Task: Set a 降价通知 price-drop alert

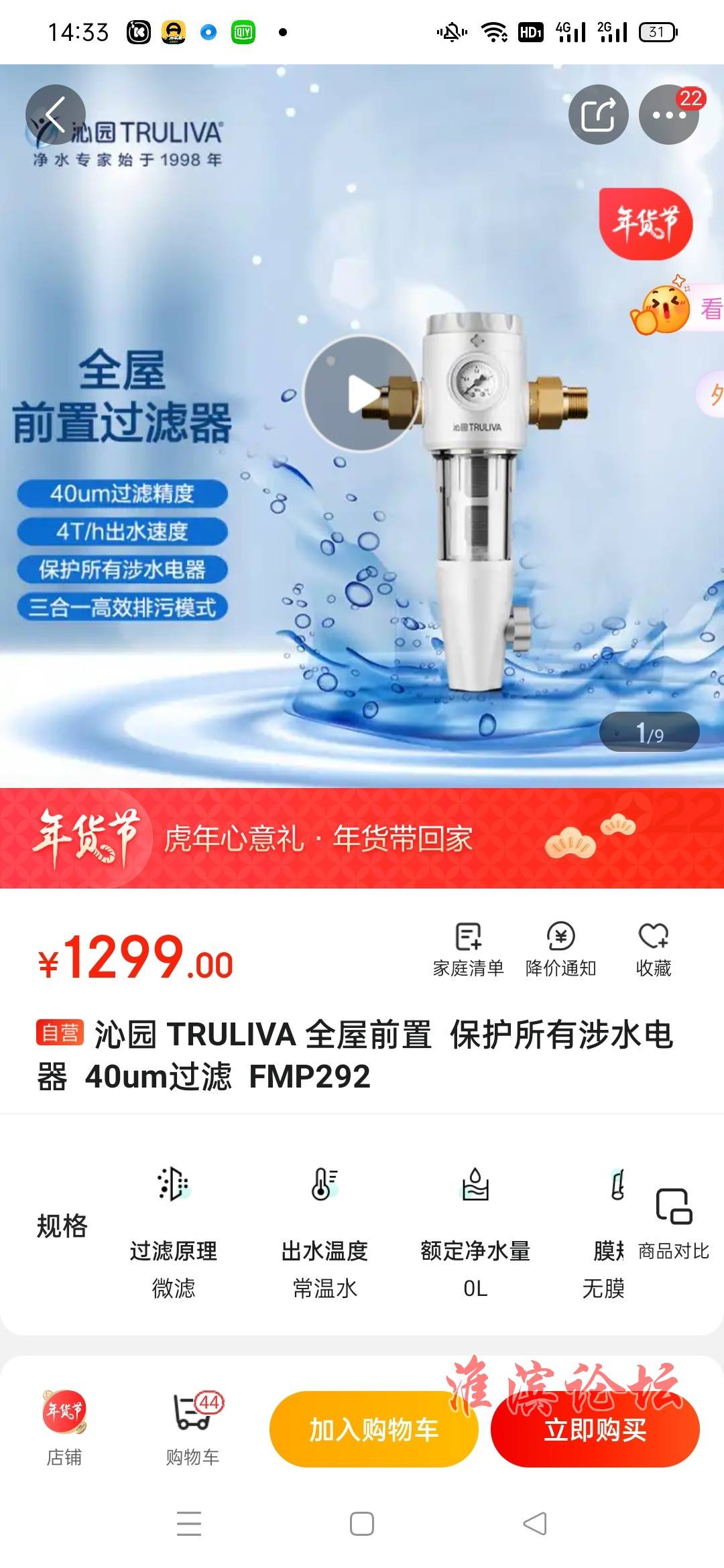Action: (560, 950)
